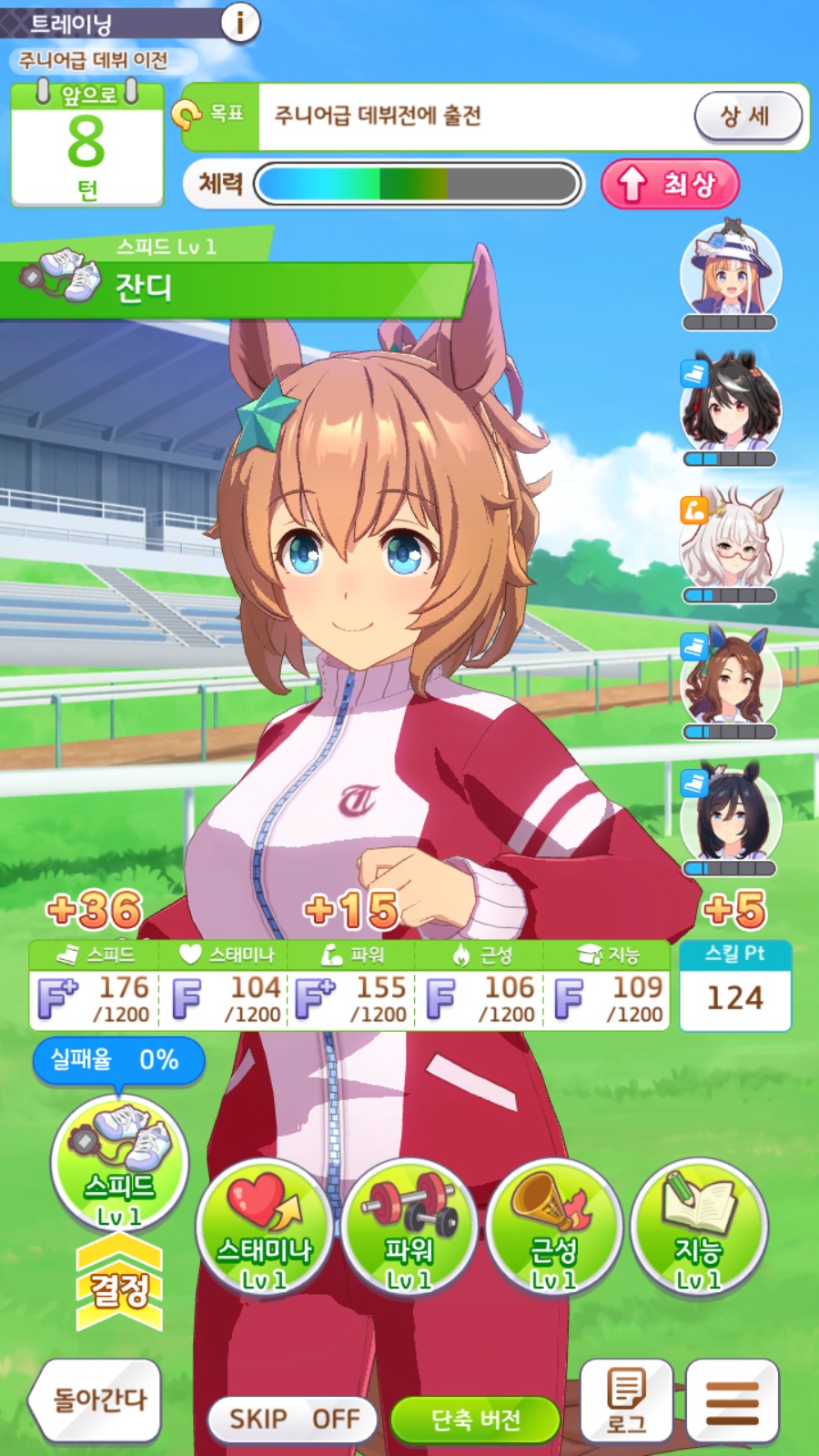Tap the support character with the white hat
Image resolution: width=819 pixels, height=1456 pixels.
(730, 270)
